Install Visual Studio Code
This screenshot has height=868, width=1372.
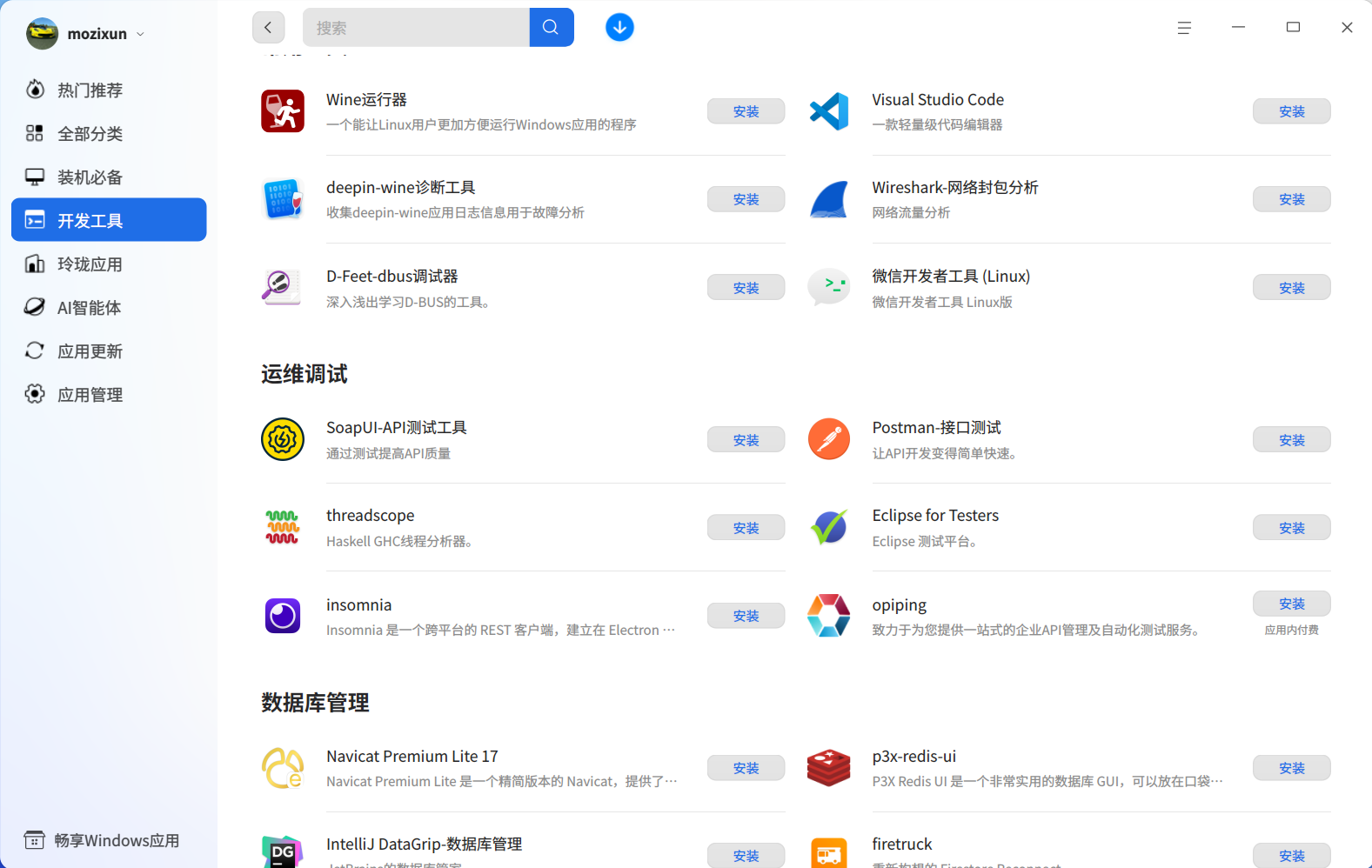coord(1291,111)
